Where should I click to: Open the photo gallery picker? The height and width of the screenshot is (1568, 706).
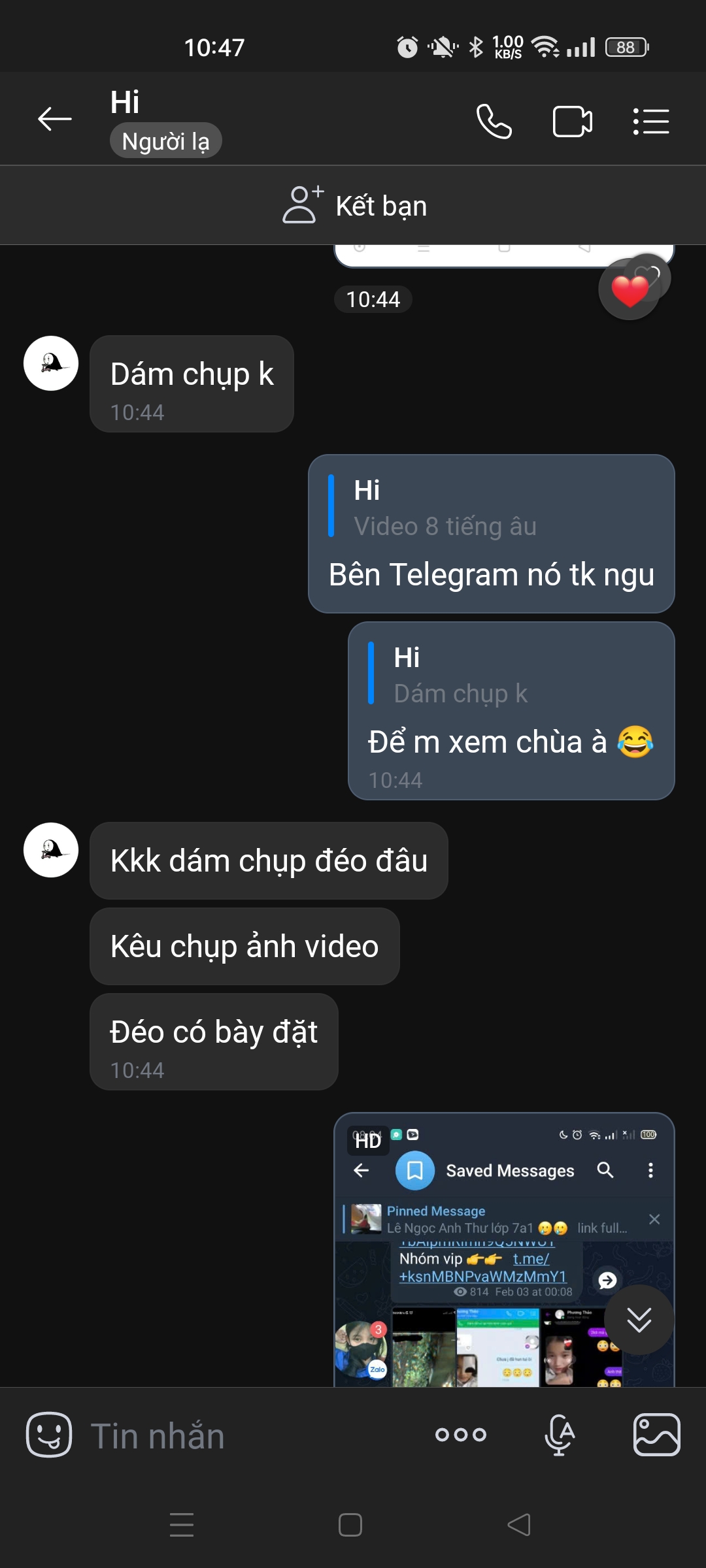pyautogui.click(x=657, y=1435)
